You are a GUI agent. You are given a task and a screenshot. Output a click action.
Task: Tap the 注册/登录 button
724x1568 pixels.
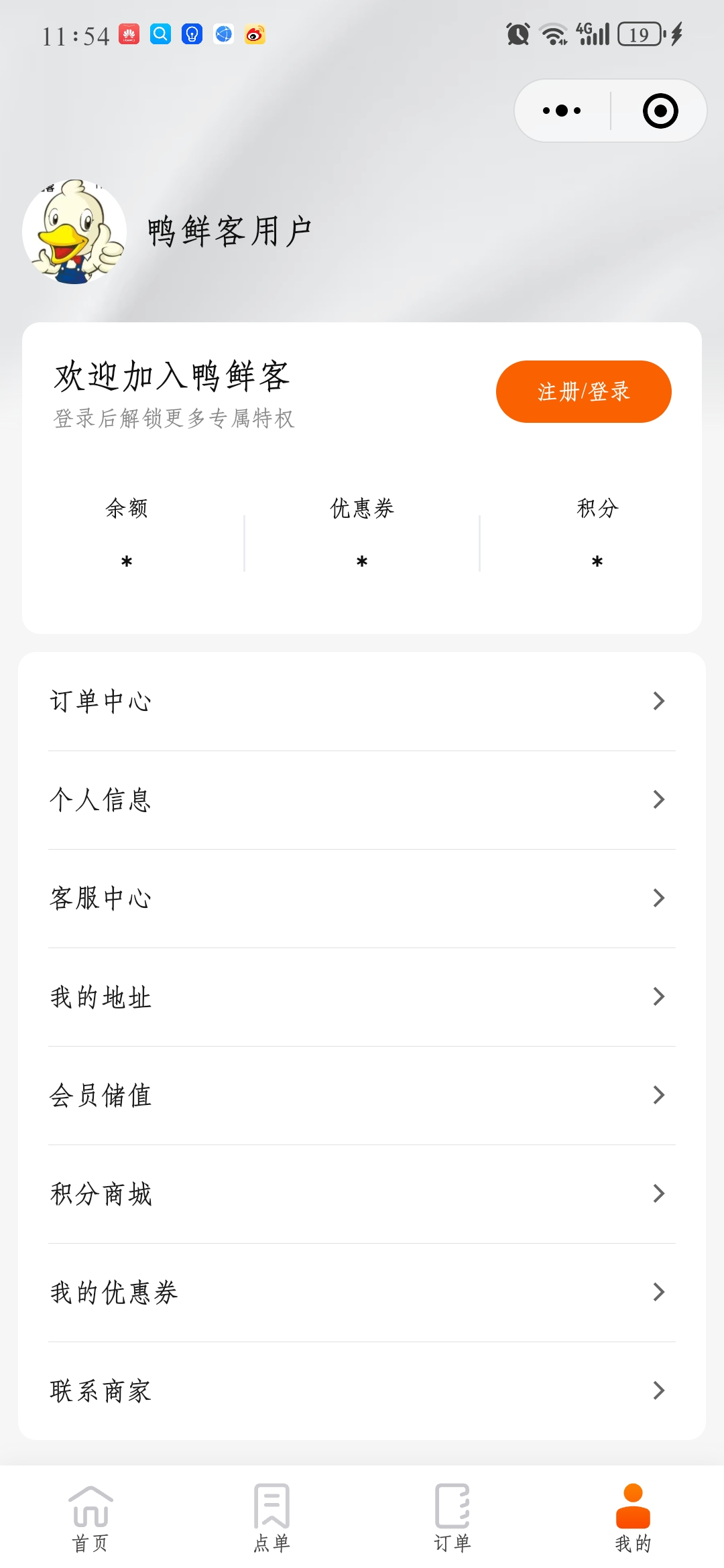583,391
